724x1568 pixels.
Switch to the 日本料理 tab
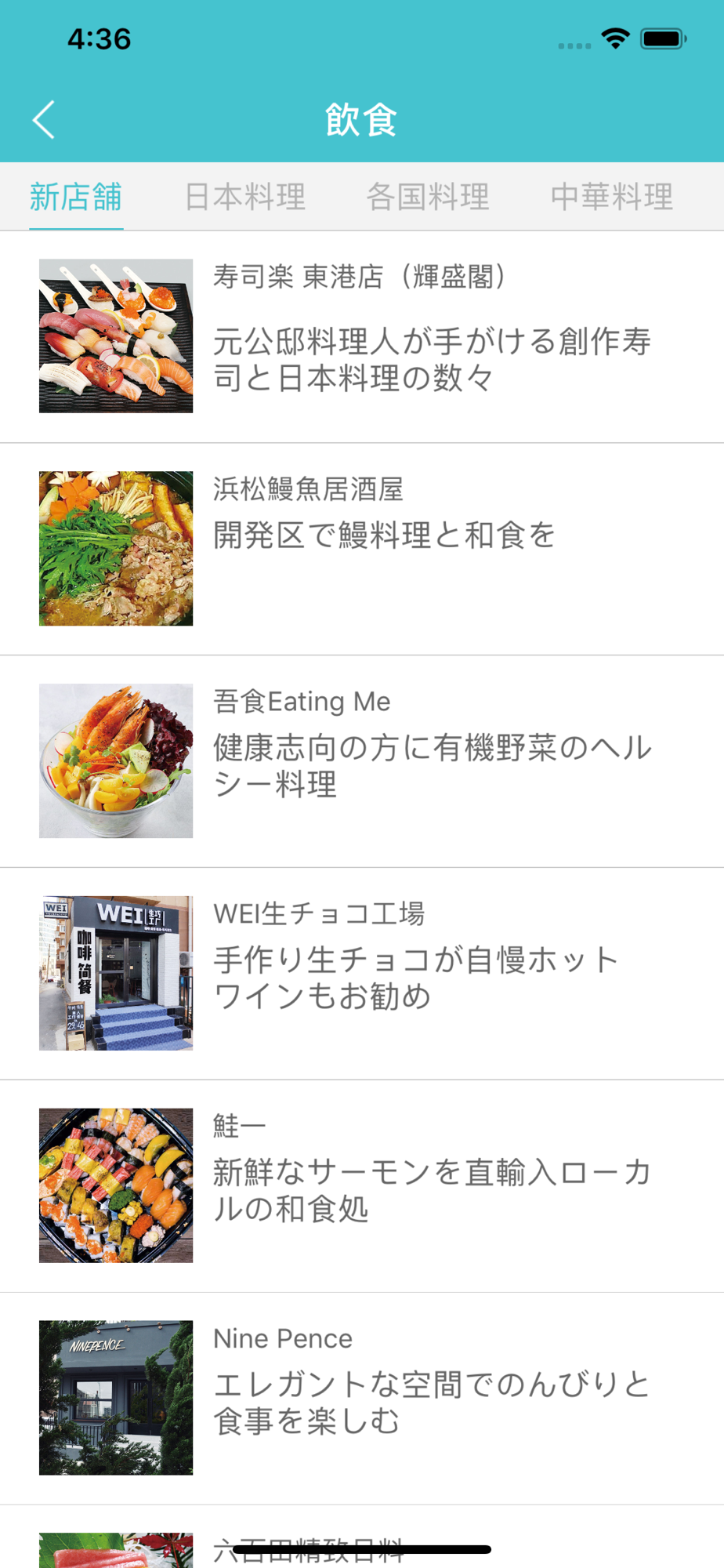(x=245, y=197)
